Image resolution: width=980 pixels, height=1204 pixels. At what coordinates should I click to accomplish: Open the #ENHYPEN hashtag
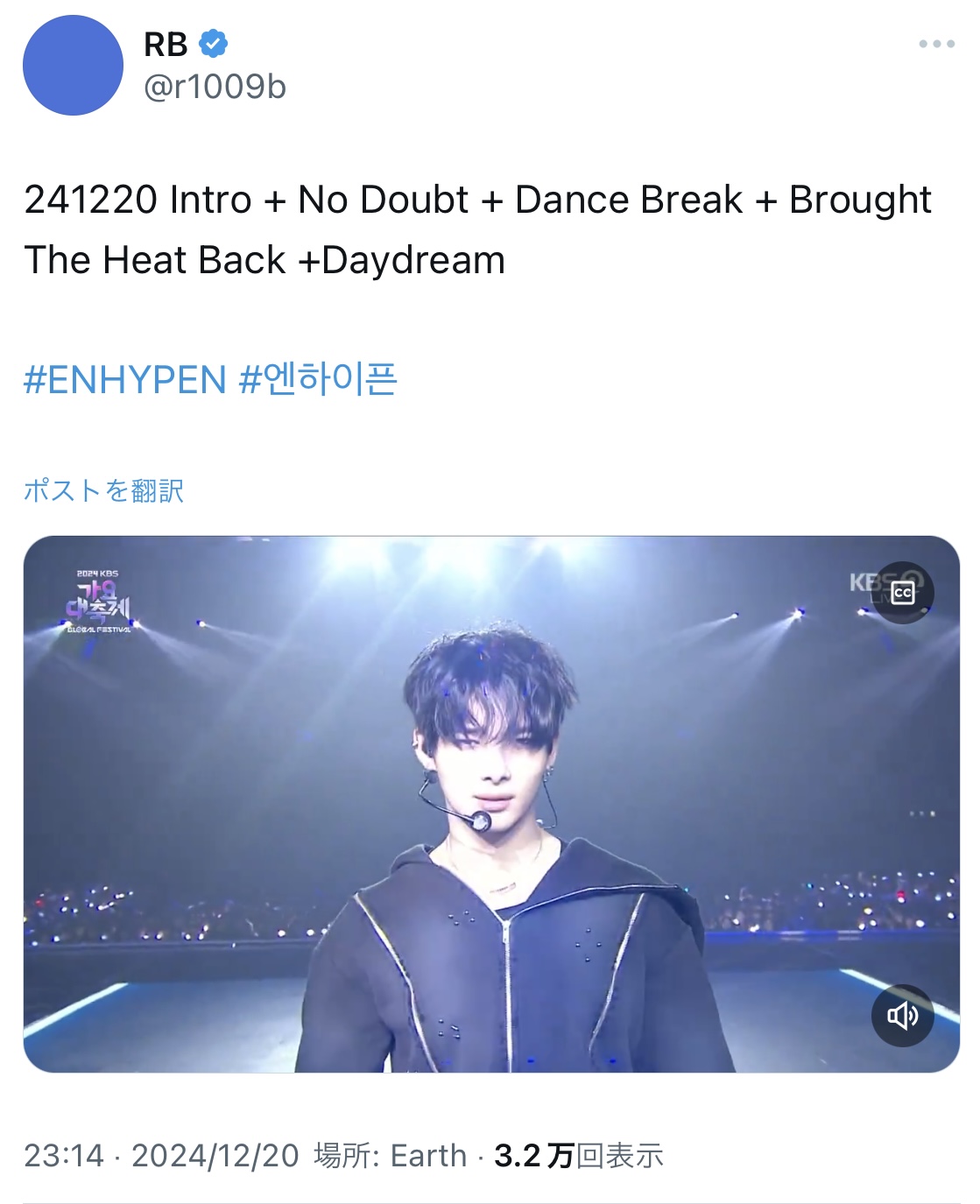[x=124, y=380]
